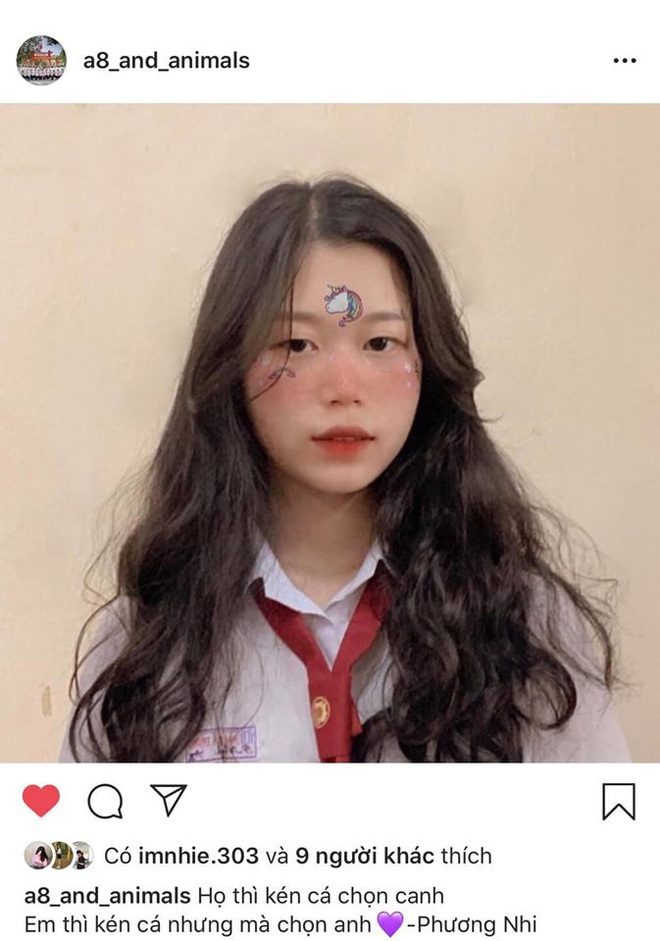Open the three-dot post options menu
Screen dimensions: 660x941
point(624,61)
